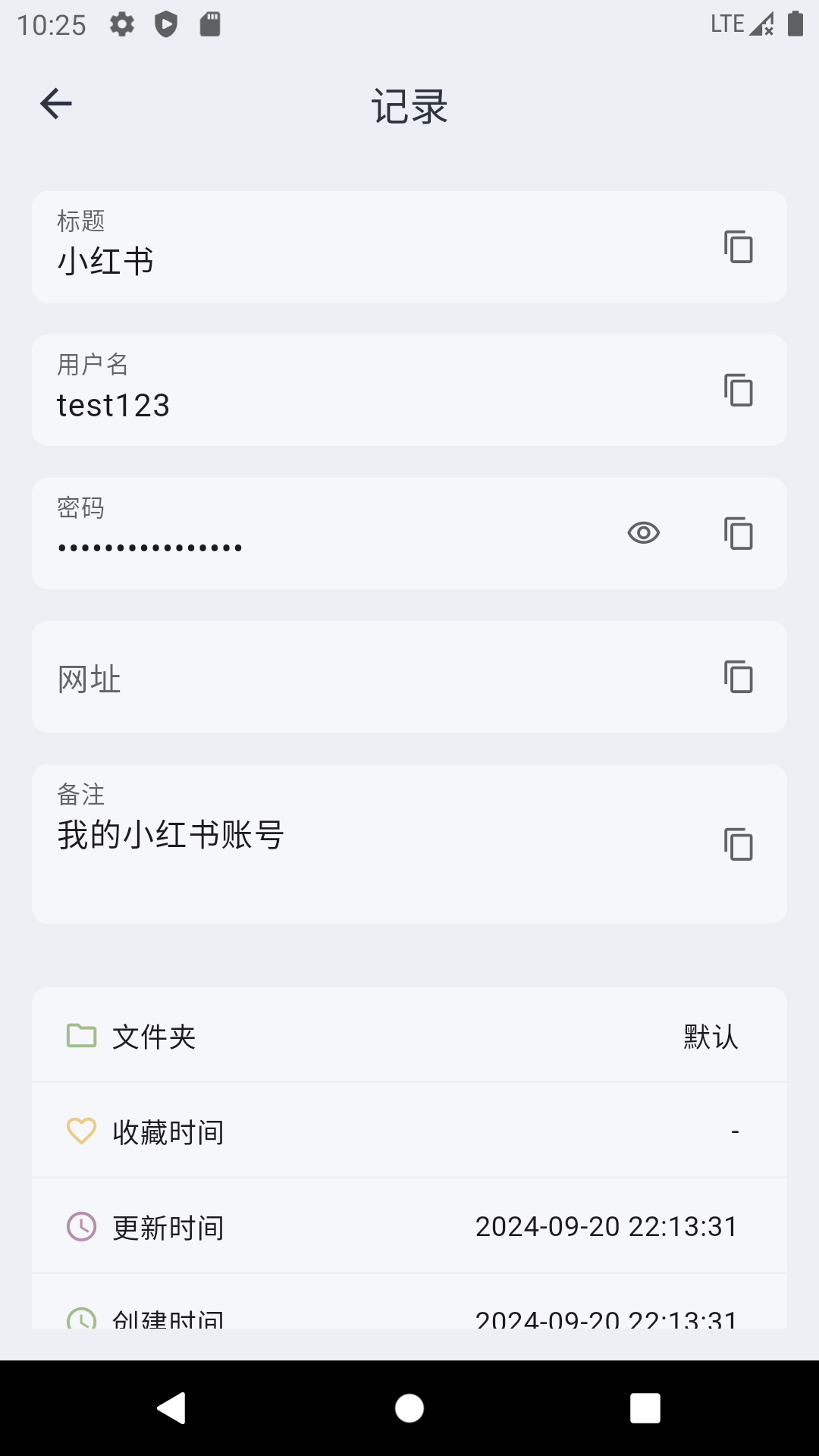819x1456 pixels.
Task: Tap the Android recent apps button
Action: click(x=644, y=1409)
